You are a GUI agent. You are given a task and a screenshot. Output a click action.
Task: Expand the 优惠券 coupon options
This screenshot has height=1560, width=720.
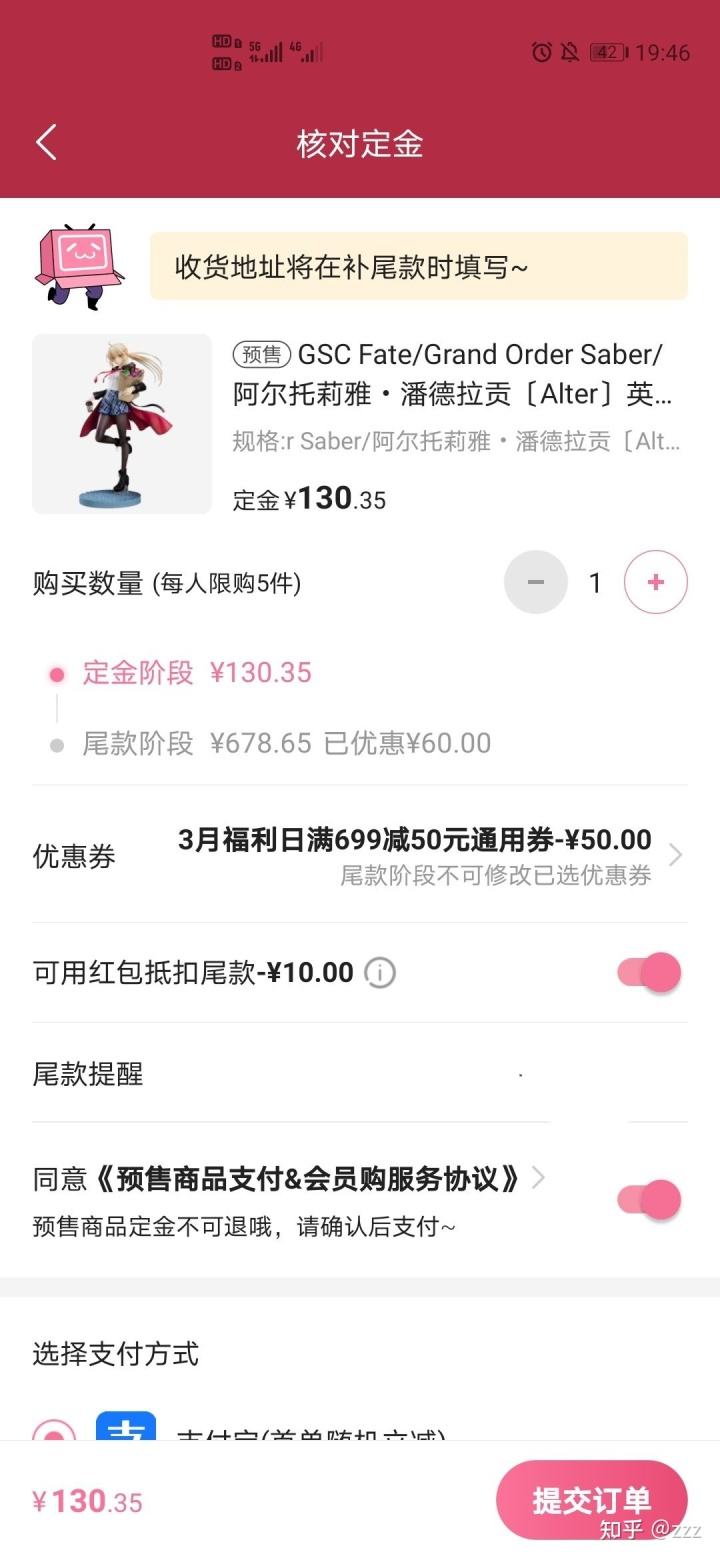tap(675, 855)
